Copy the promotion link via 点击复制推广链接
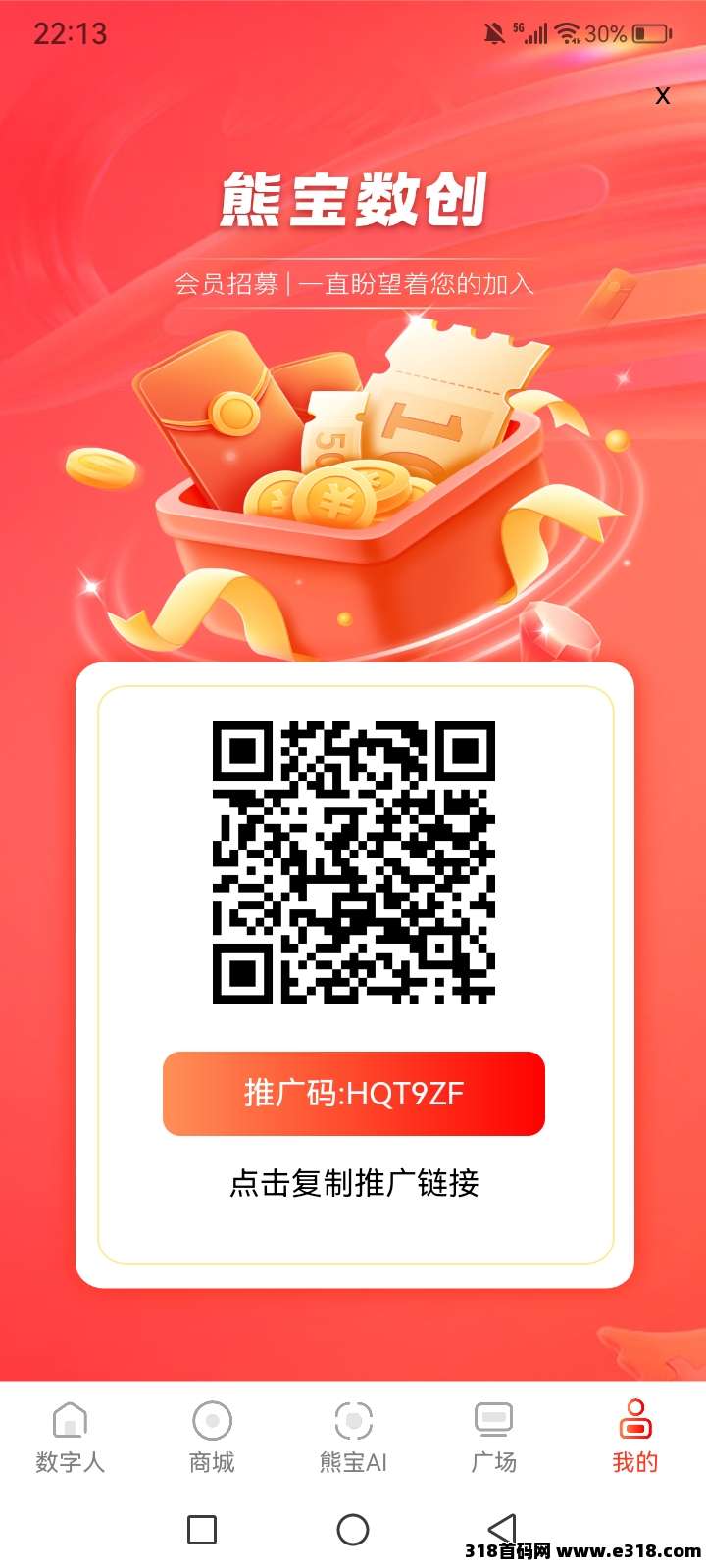706x1568 pixels. click(353, 1183)
